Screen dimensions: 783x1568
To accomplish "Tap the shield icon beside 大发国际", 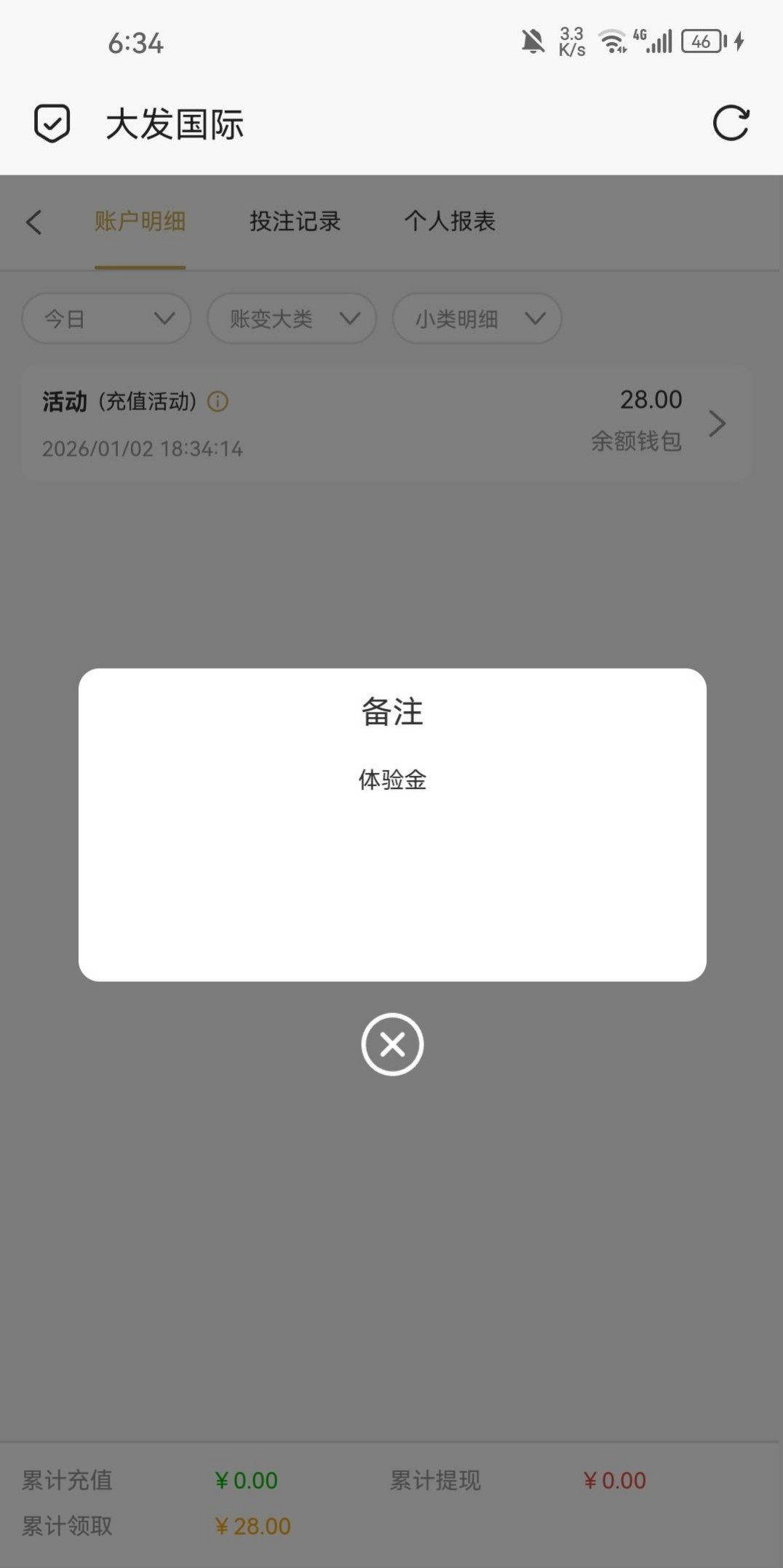I will coord(52,123).
